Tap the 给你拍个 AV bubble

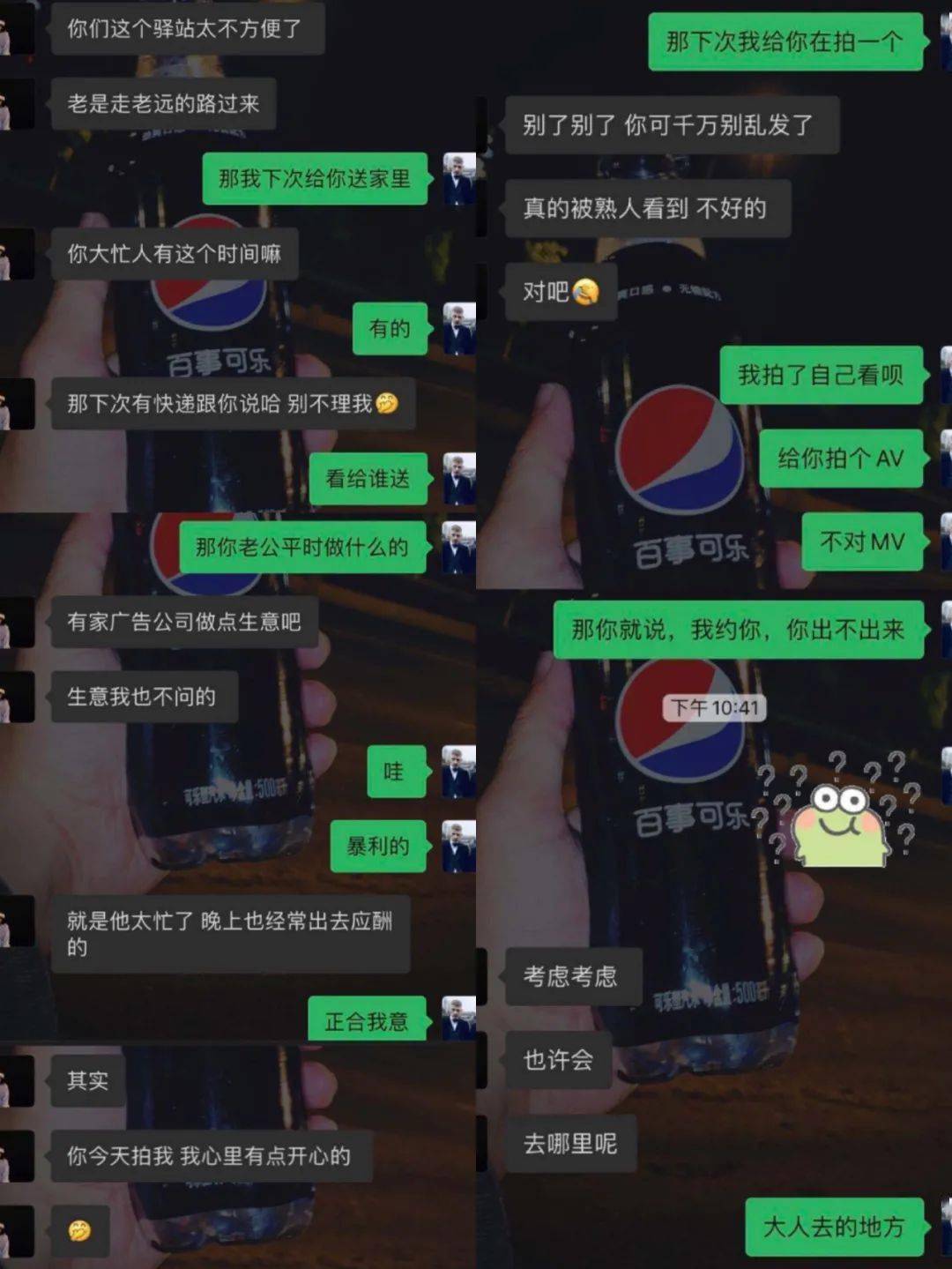[839, 459]
